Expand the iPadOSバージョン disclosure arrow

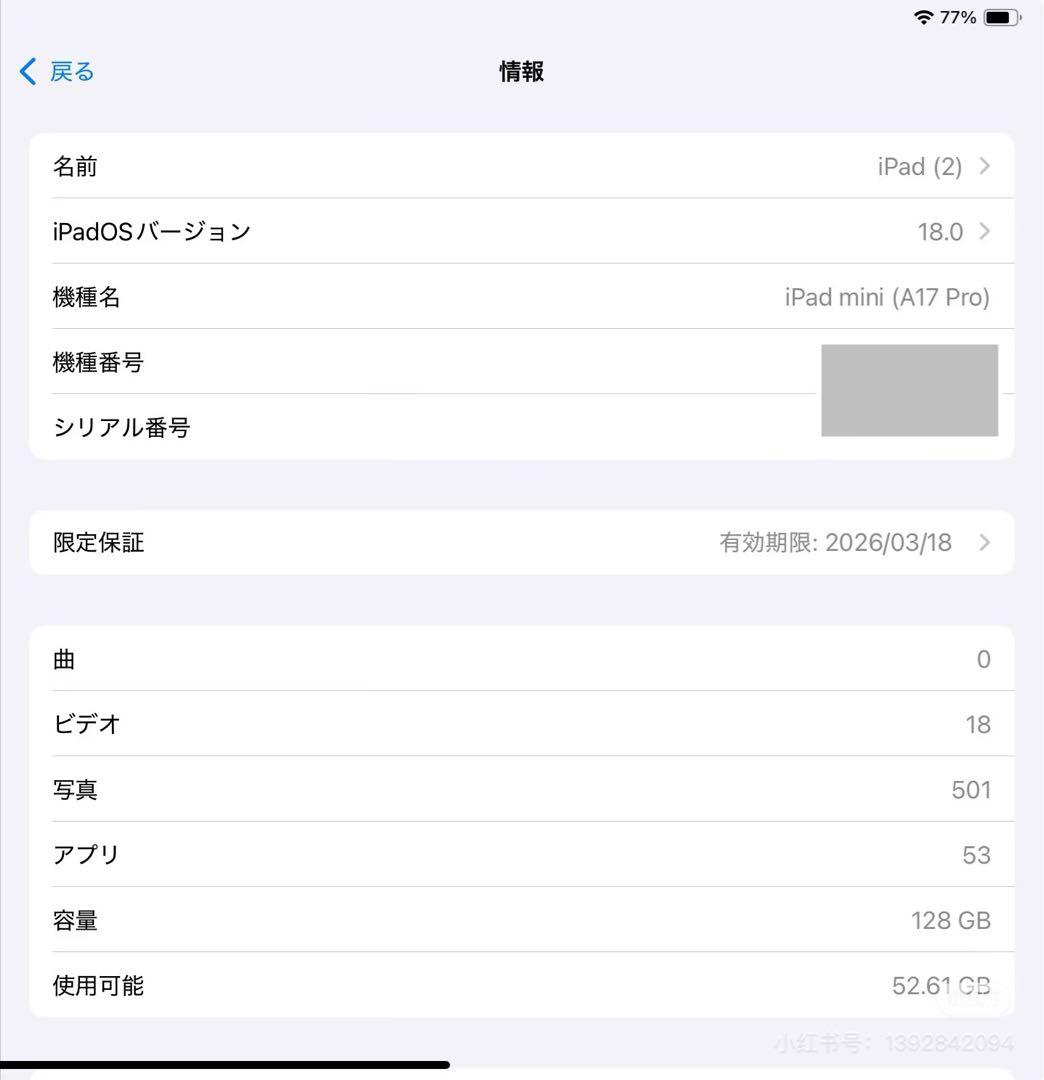(x=984, y=231)
